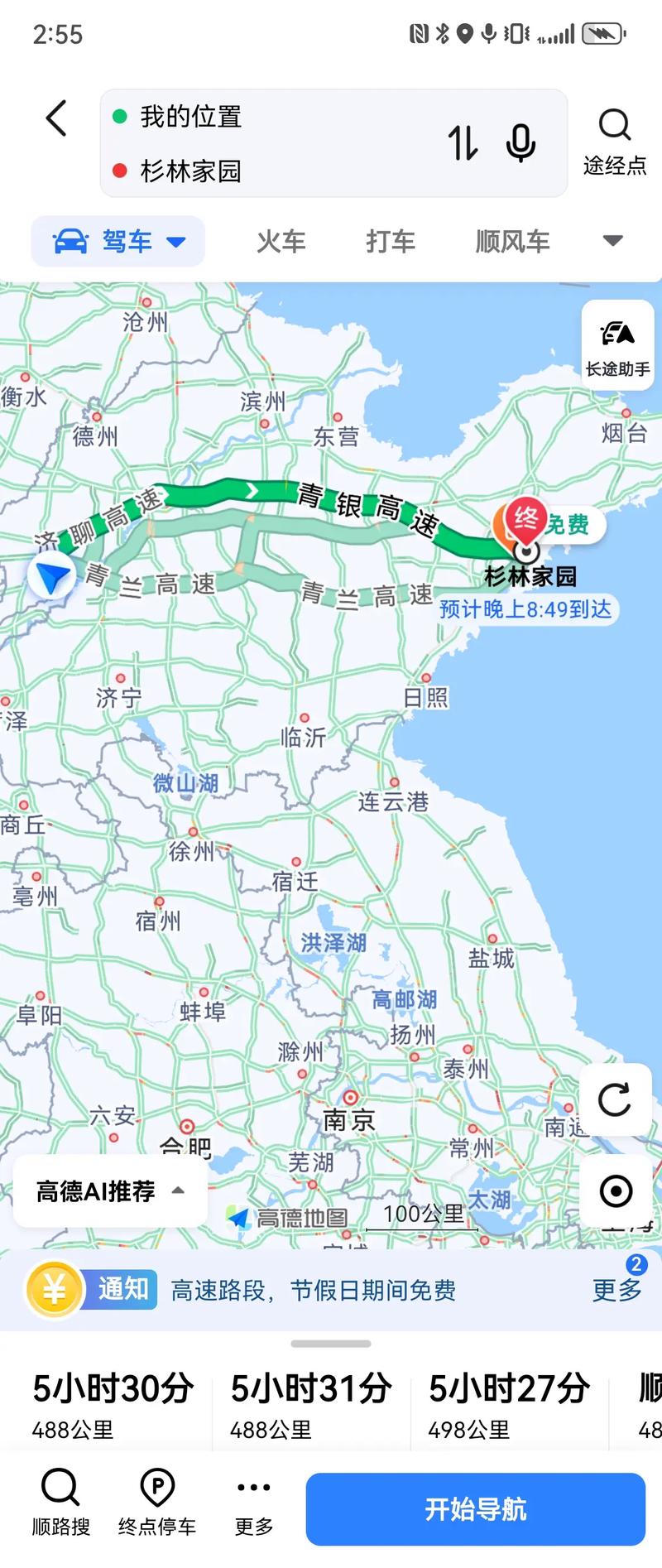The height and width of the screenshot is (1568, 662).
Task: Open the 高德AI推荐 route preference dropdown
Action: pos(108,1190)
